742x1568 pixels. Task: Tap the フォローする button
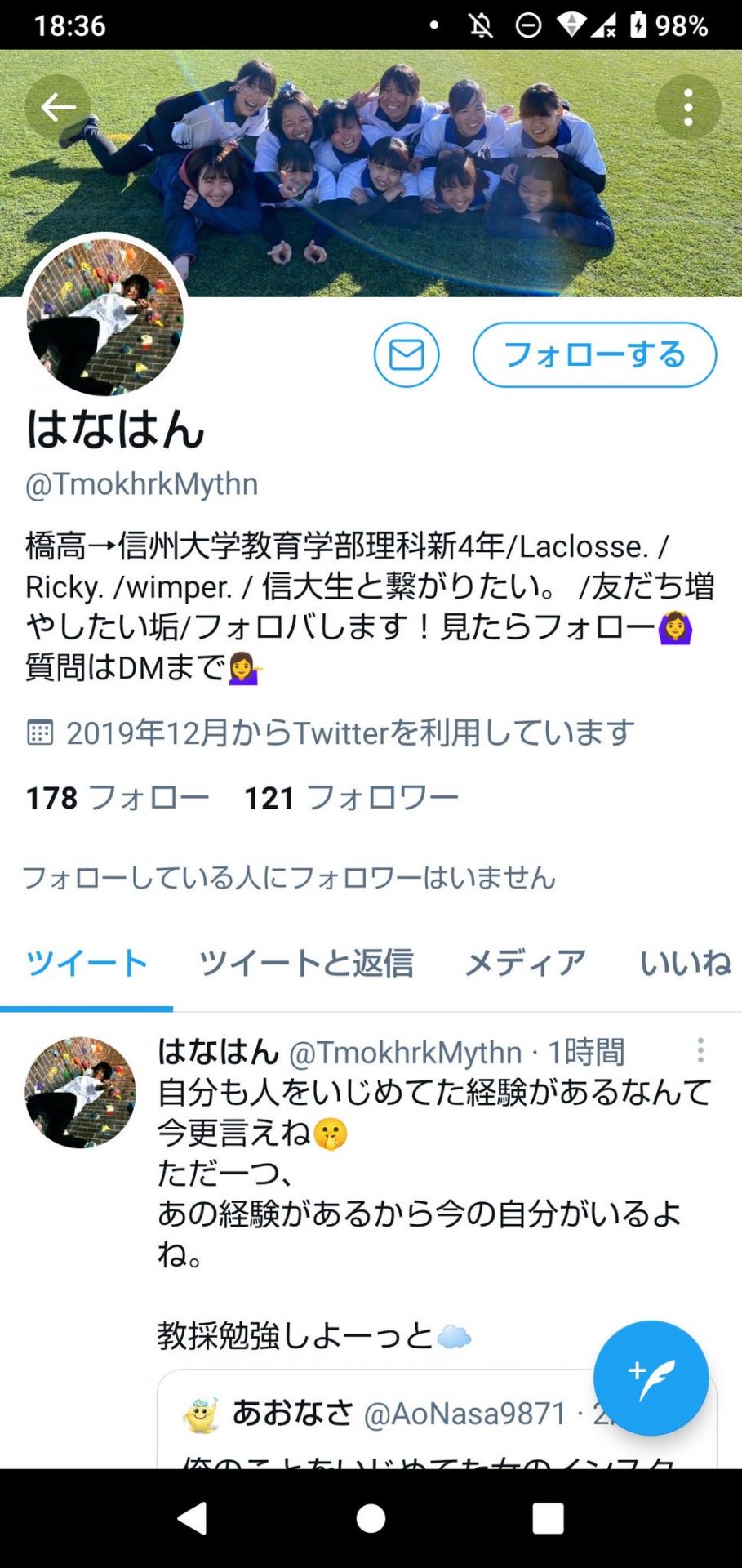point(594,355)
